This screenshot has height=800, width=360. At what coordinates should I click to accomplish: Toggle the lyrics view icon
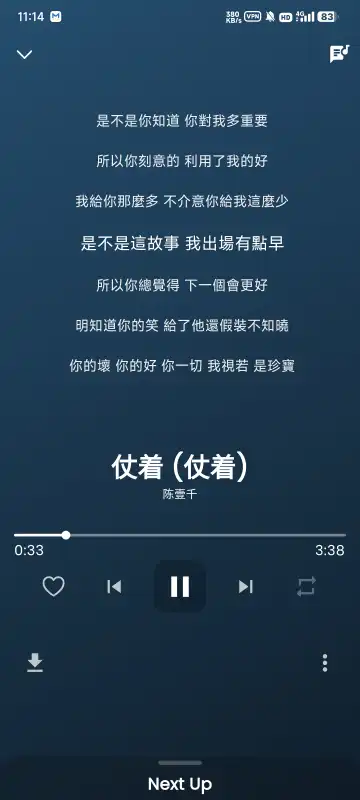pyautogui.click(x=339, y=54)
